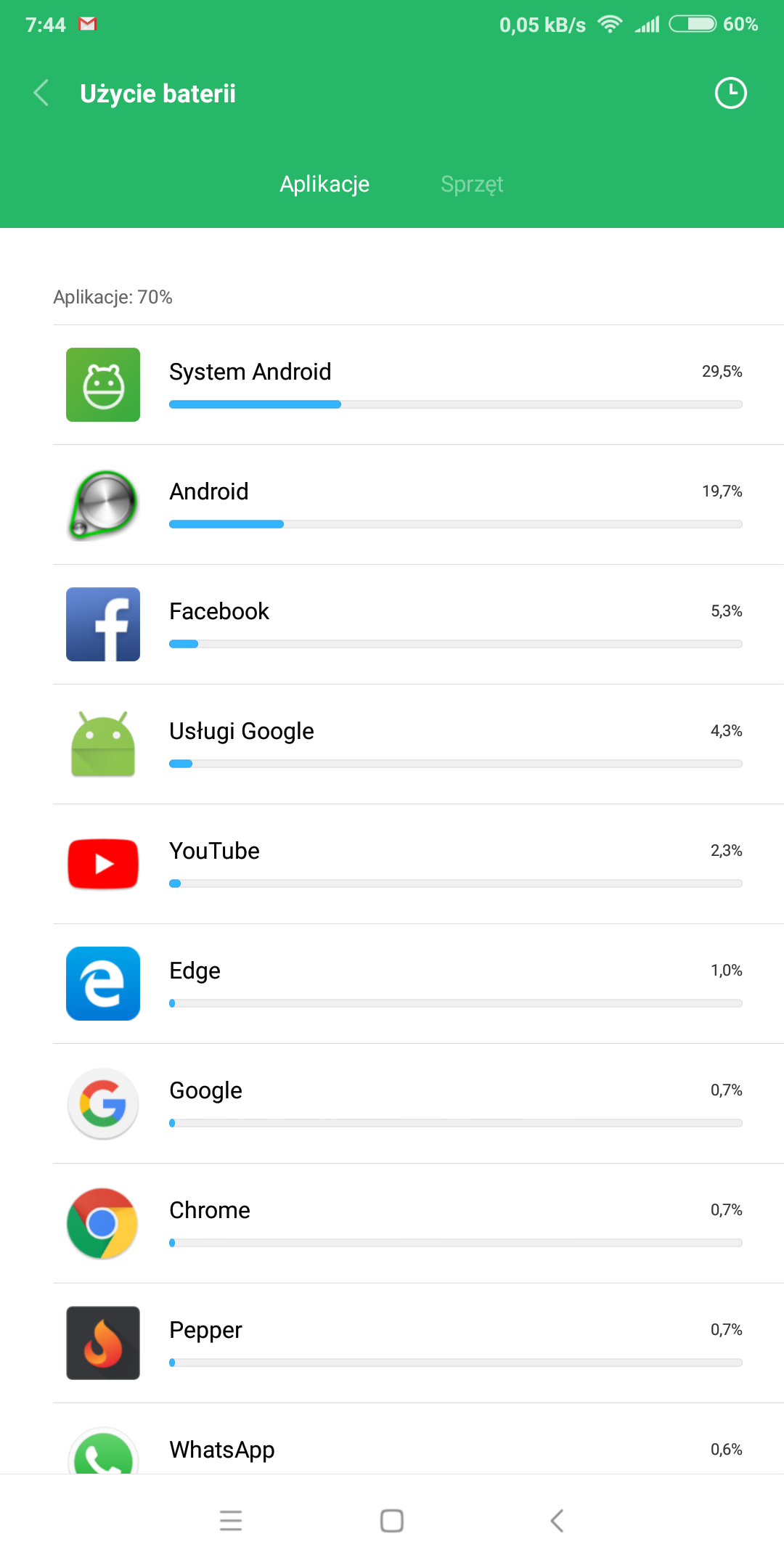Image resolution: width=784 pixels, height=1568 pixels.
Task: Open the battery history clock icon
Action: pos(730,94)
